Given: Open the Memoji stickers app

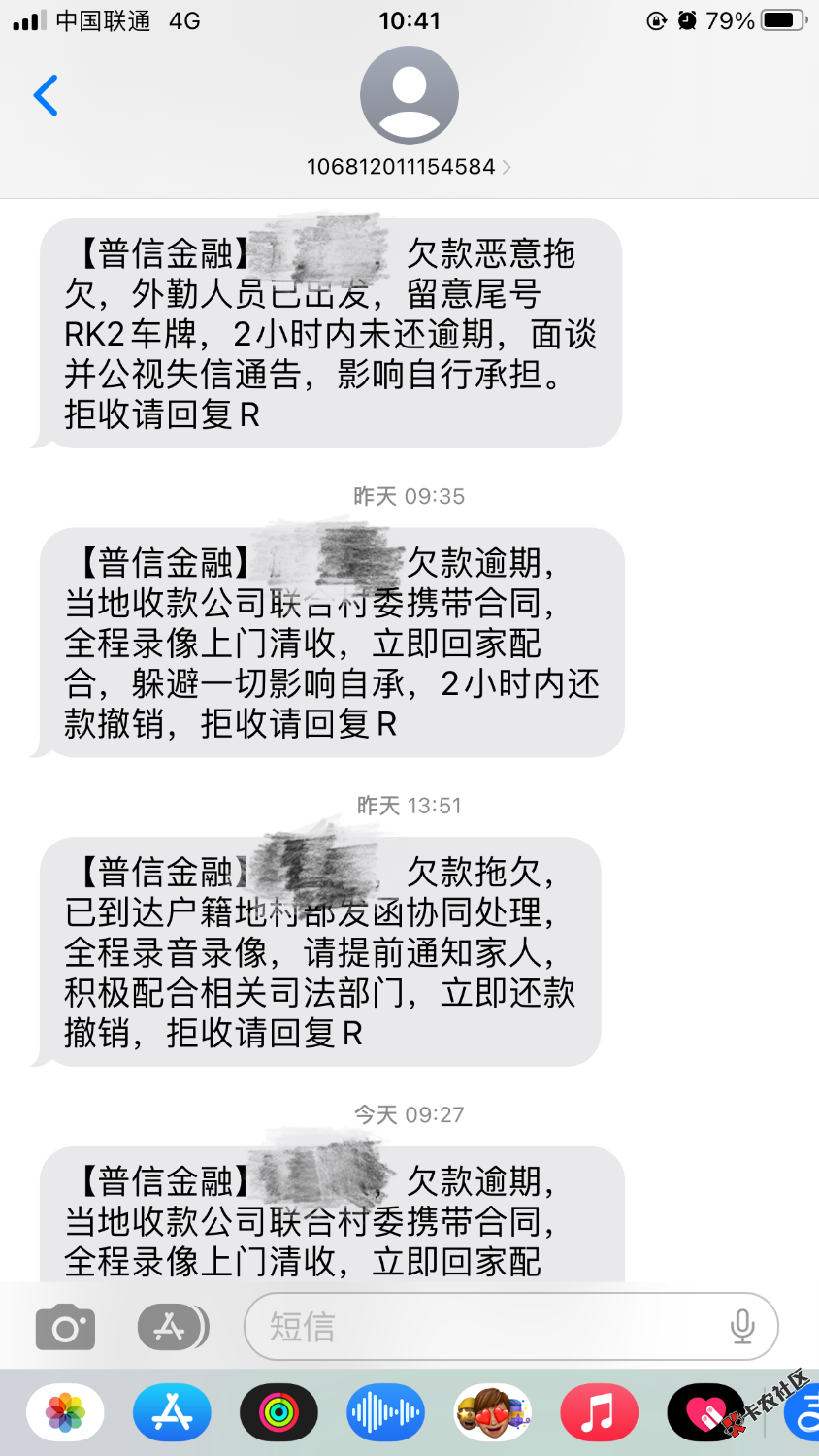Looking at the screenshot, I should 493,1412.
